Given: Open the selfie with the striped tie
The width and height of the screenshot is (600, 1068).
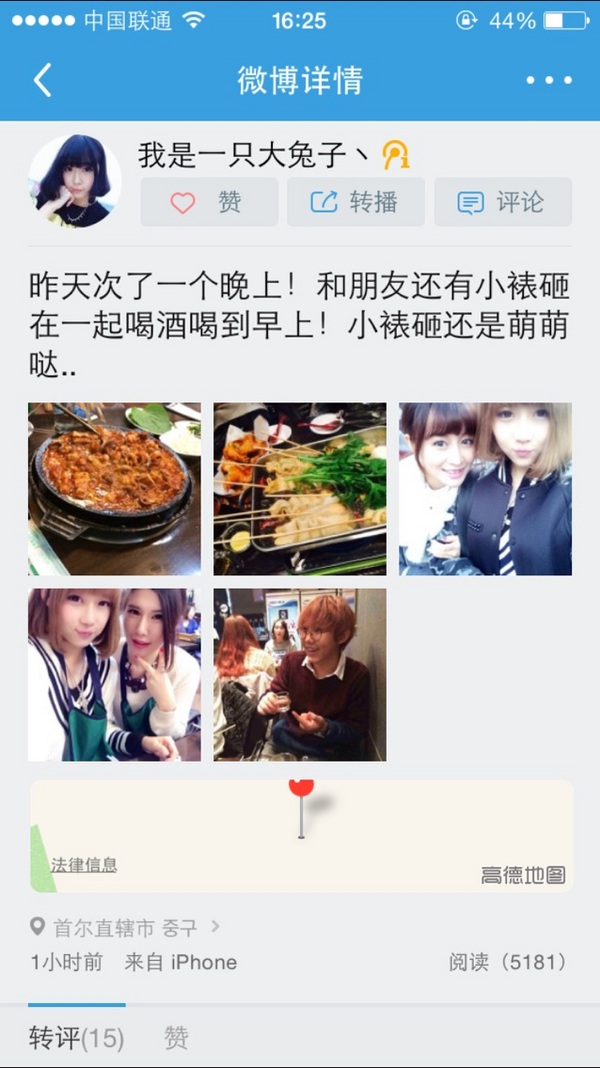Looking at the screenshot, I should [x=485, y=489].
